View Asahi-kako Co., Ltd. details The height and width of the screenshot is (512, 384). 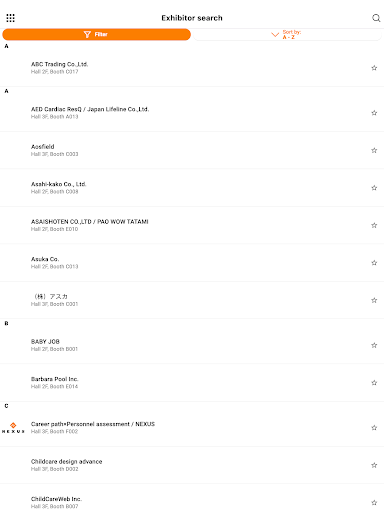pyautogui.click(x=192, y=188)
